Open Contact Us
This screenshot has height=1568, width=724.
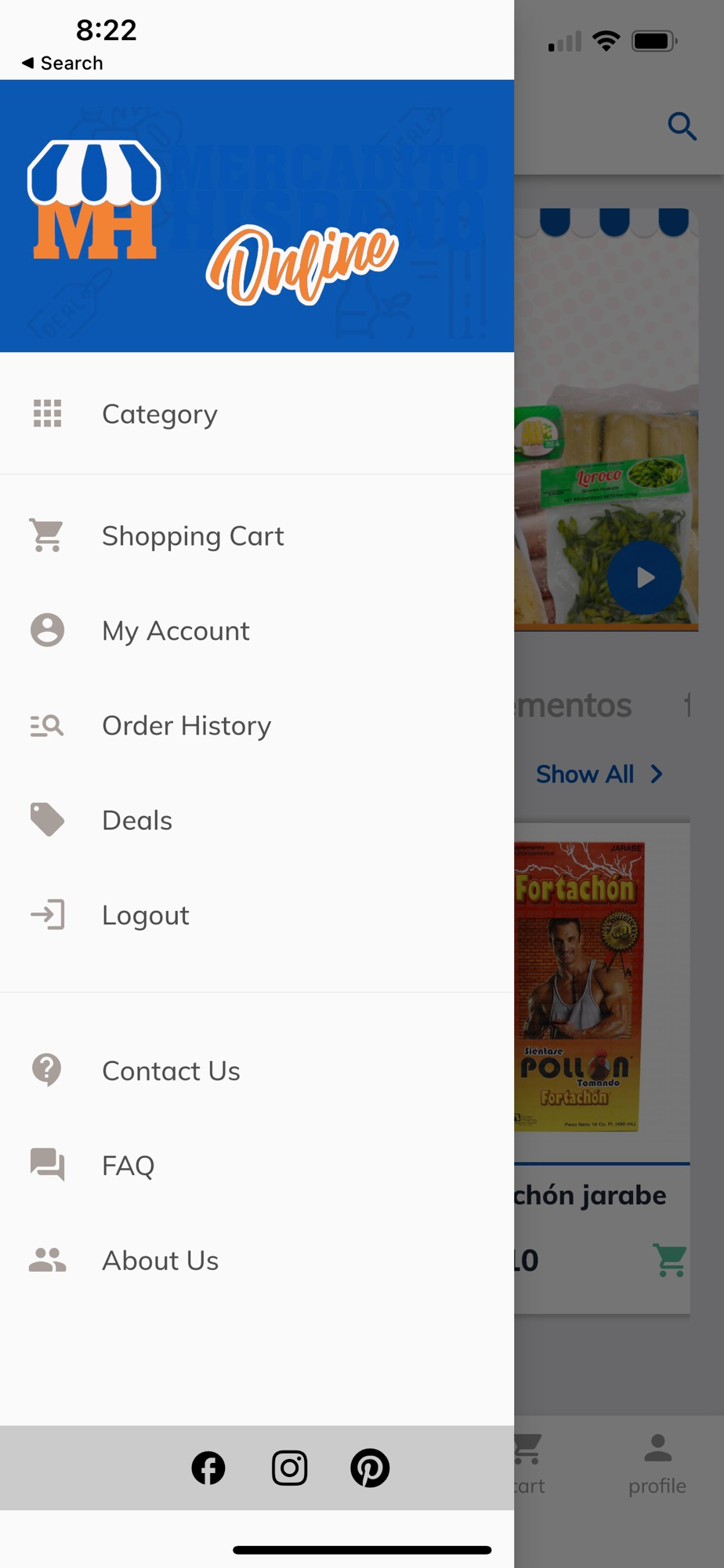[x=171, y=1071]
